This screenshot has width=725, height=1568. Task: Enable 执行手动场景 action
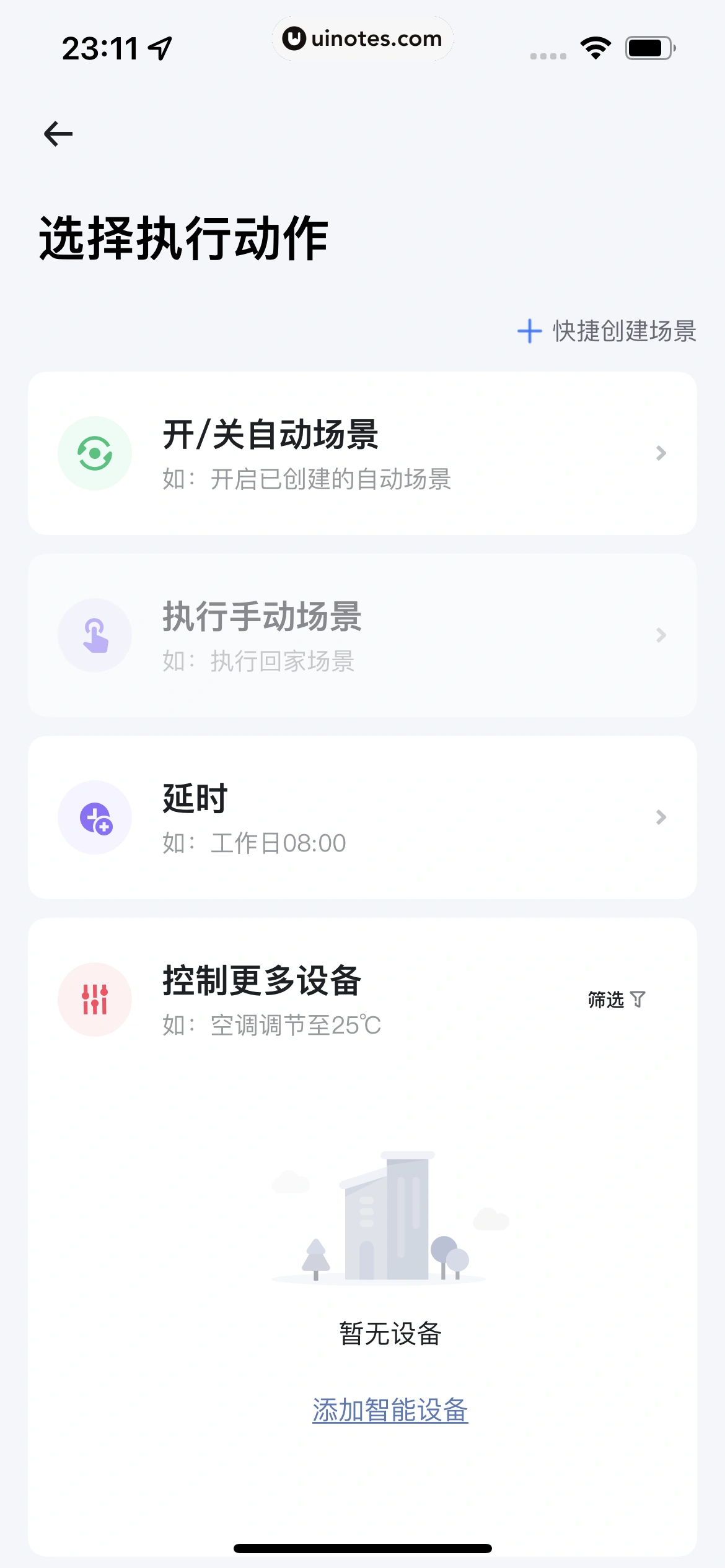coord(362,635)
